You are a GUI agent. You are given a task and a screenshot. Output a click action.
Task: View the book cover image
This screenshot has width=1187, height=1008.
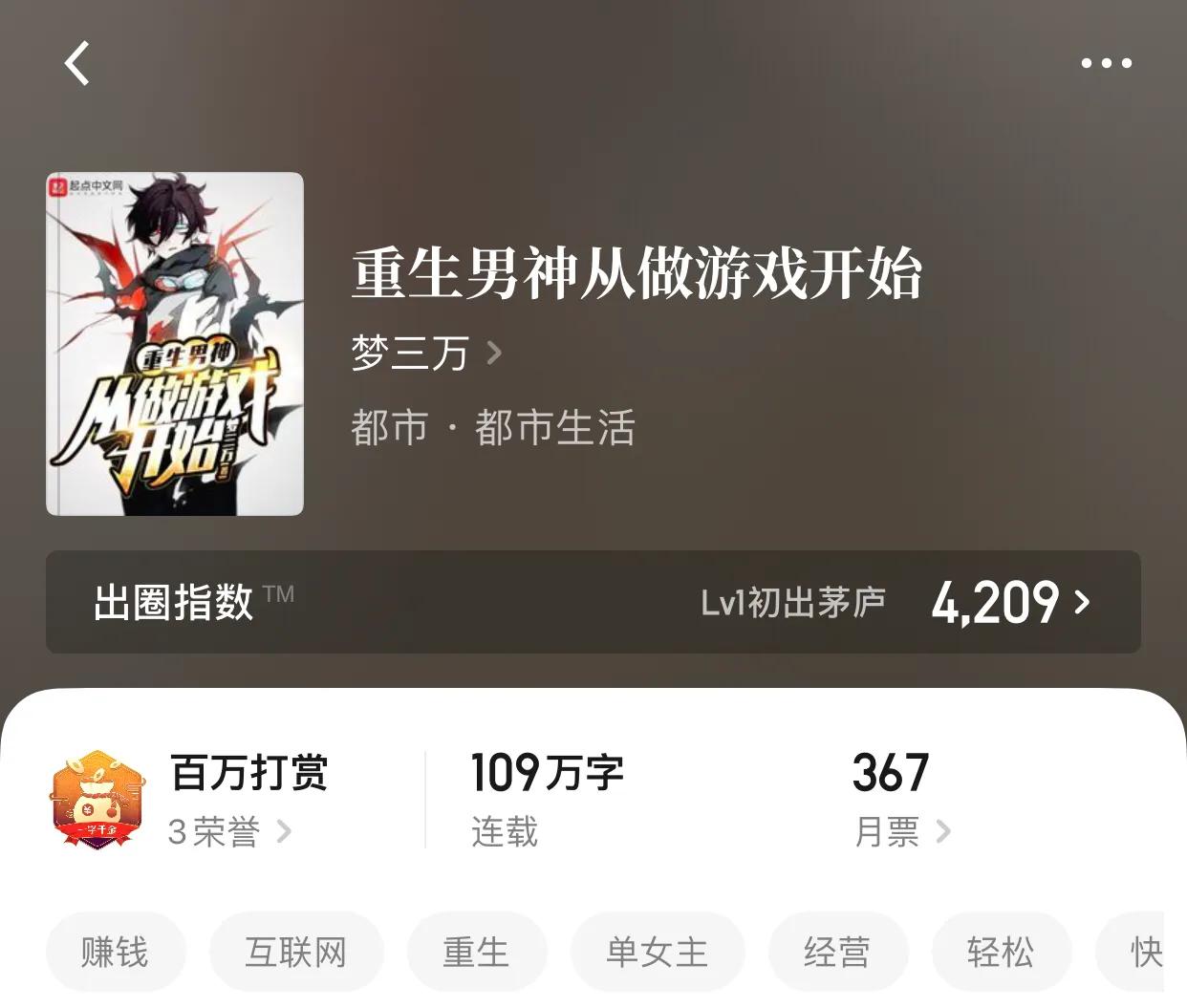click(175, 344)
